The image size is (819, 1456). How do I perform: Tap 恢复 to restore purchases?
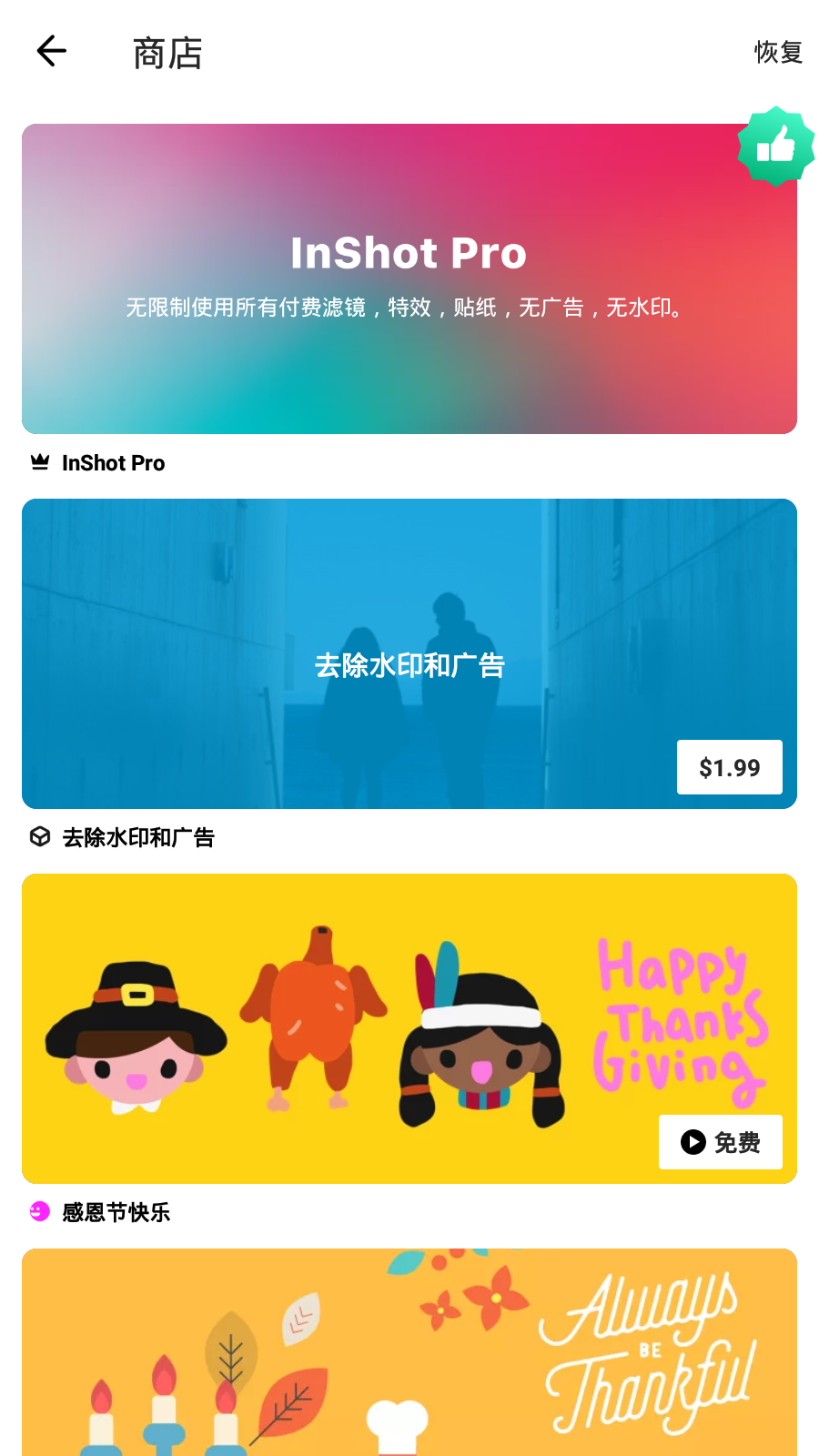pyautogui.click(x=778, y=52)
